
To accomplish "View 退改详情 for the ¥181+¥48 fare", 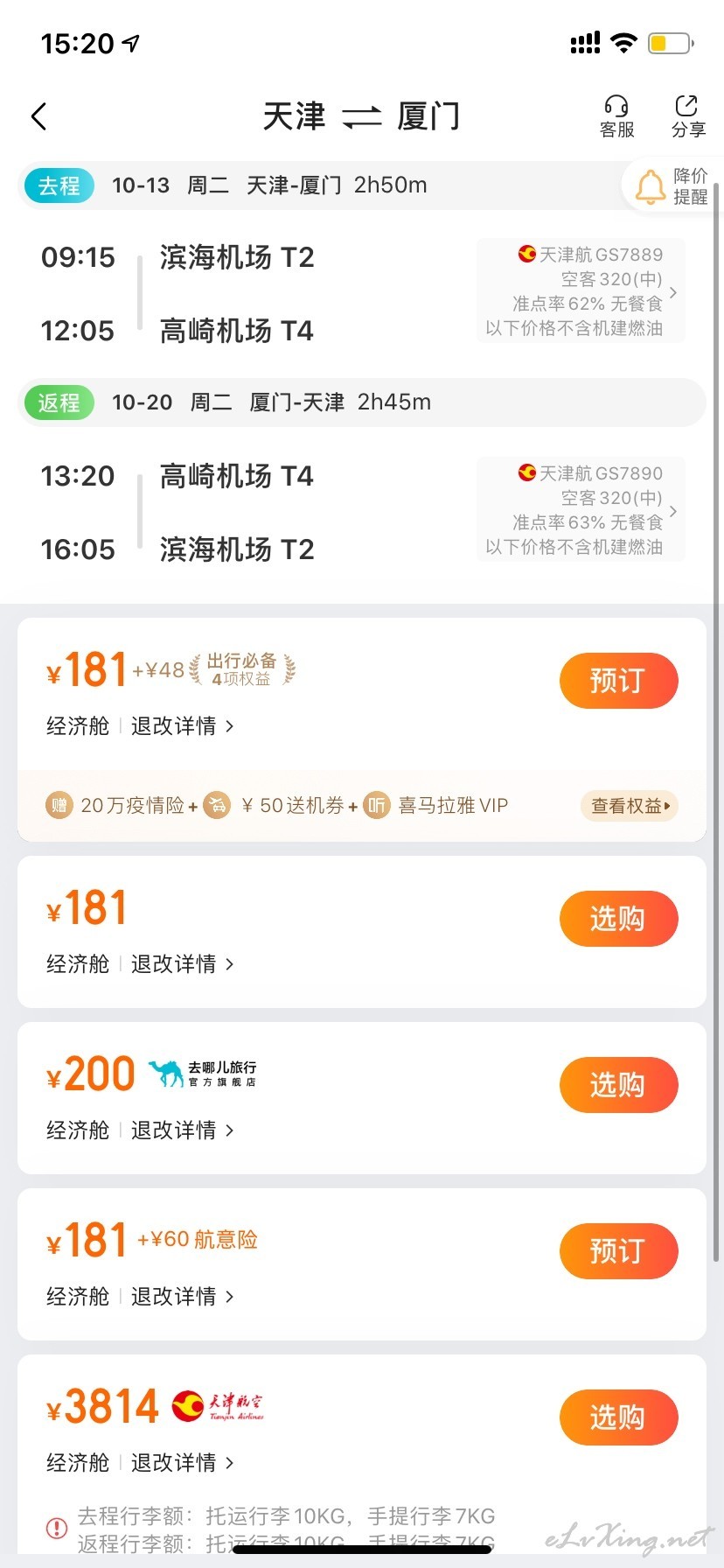I will (x=182, y=726).
